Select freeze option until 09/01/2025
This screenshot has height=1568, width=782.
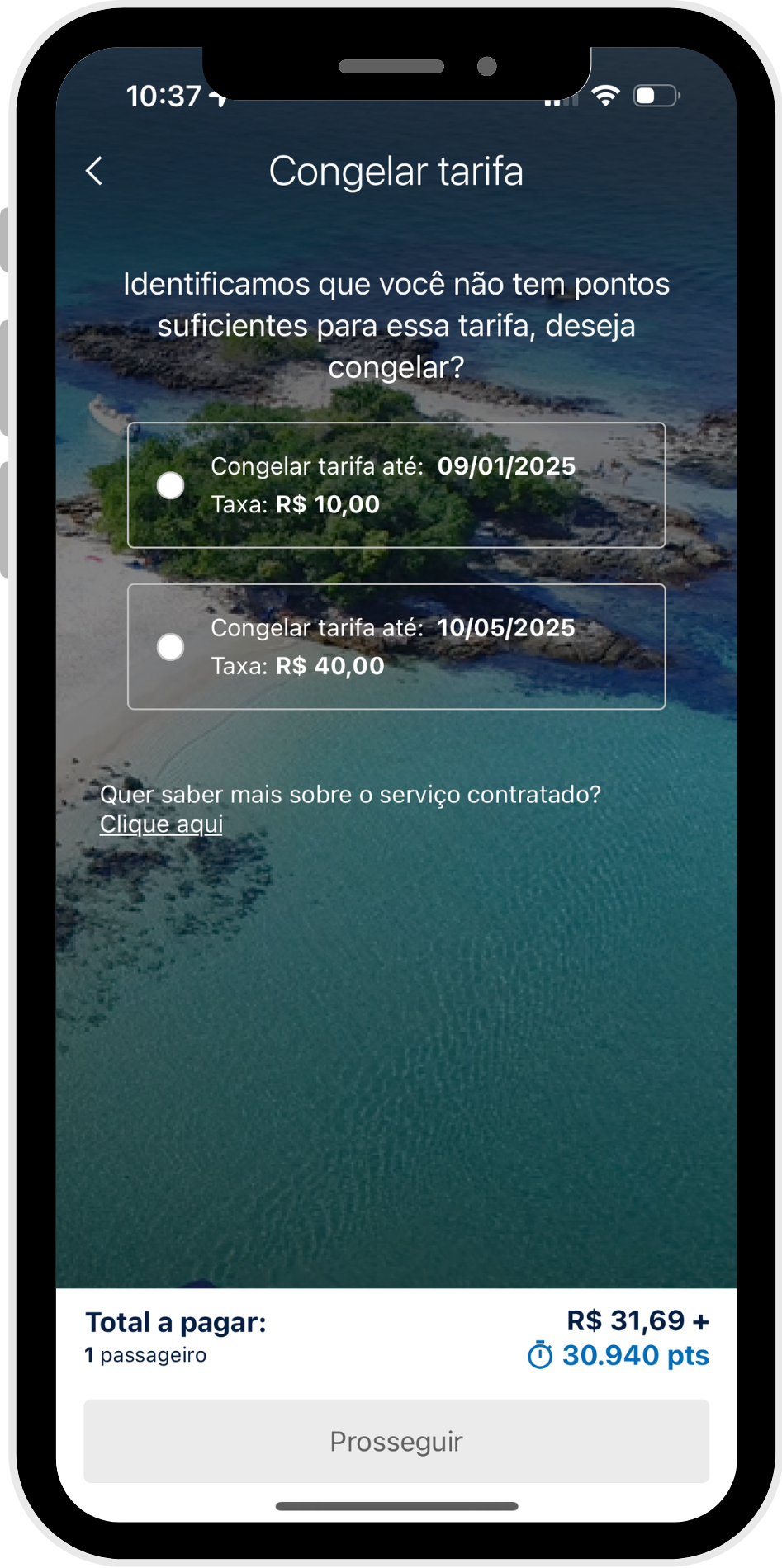click(x=171, y=485)
